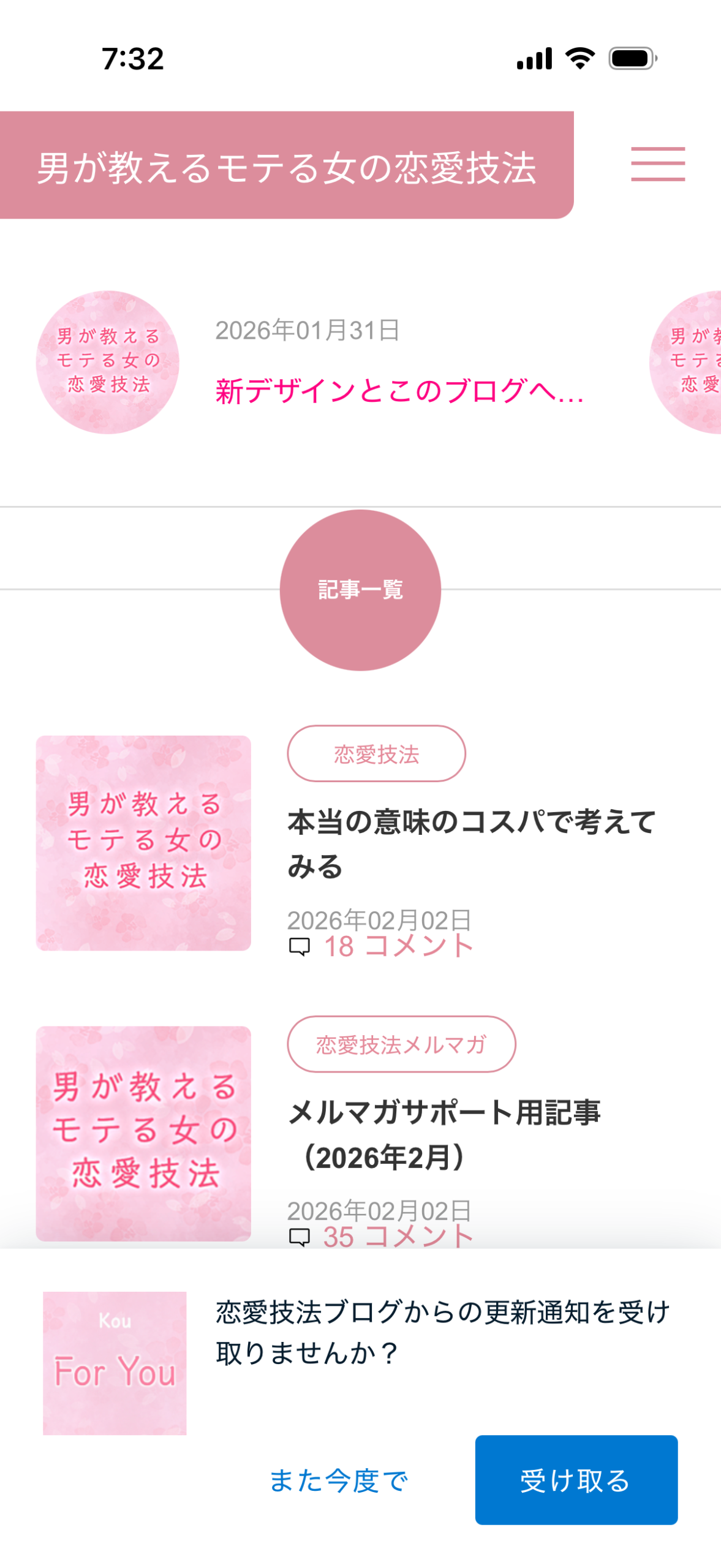Open thumbnail of the メルマガサポート article
The height and width of the screenshot is (1568, 721).
pos(143,1133)
